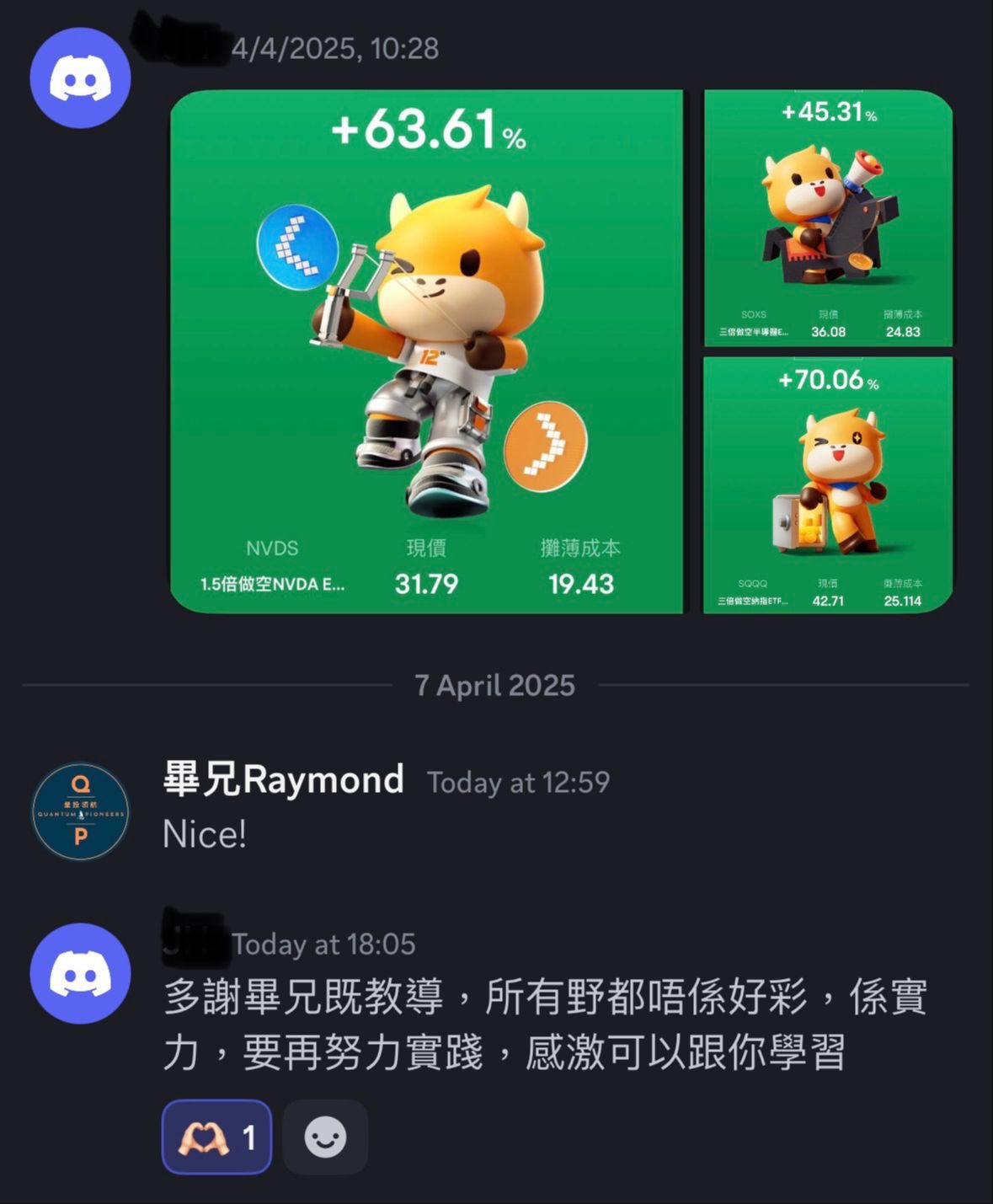Open 畢兄Raymond's profile avatar
The image size is (993, 1204).
click(80, 811)
